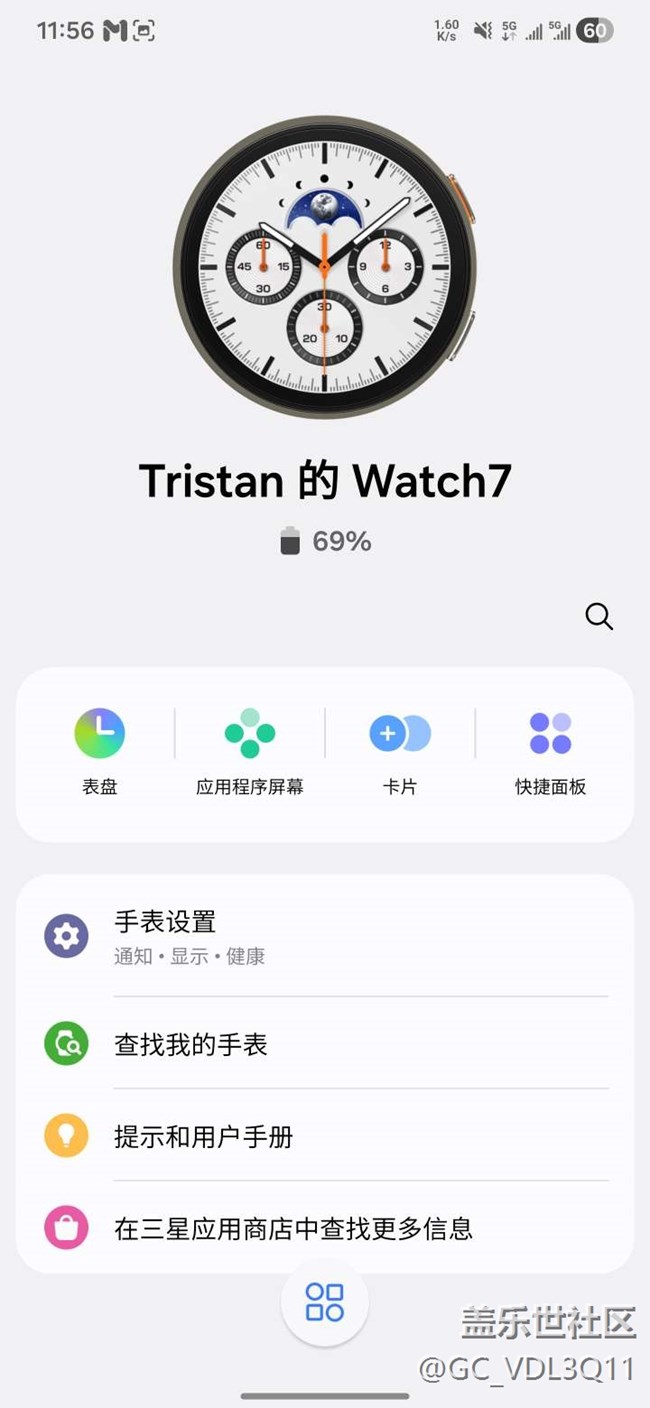Open the search magnifier icon
Image resolution: width=650 pixels, height=1408 pixels.
click(x=599, y=616)
